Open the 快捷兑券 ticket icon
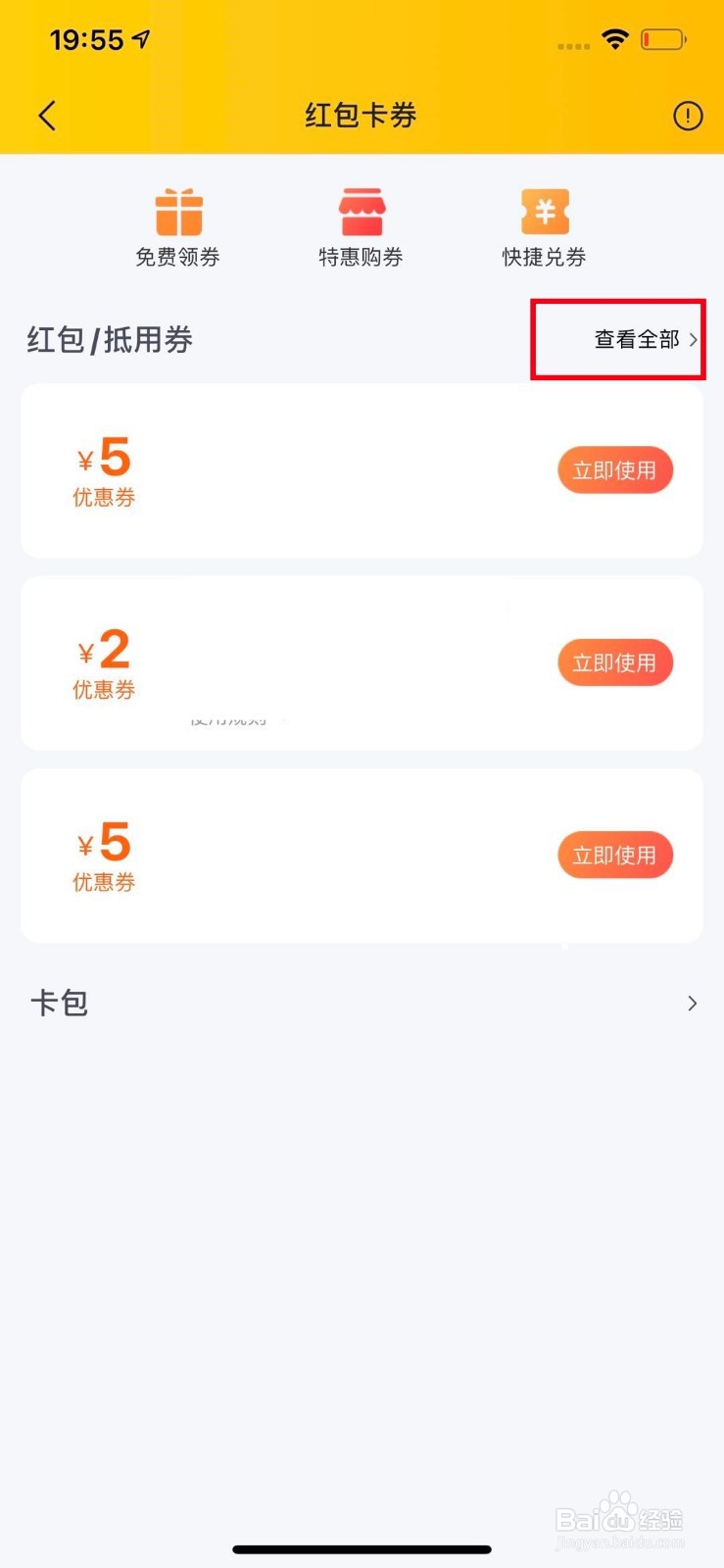This screenshot has height=1568, width=724. (x=545, y=212)
